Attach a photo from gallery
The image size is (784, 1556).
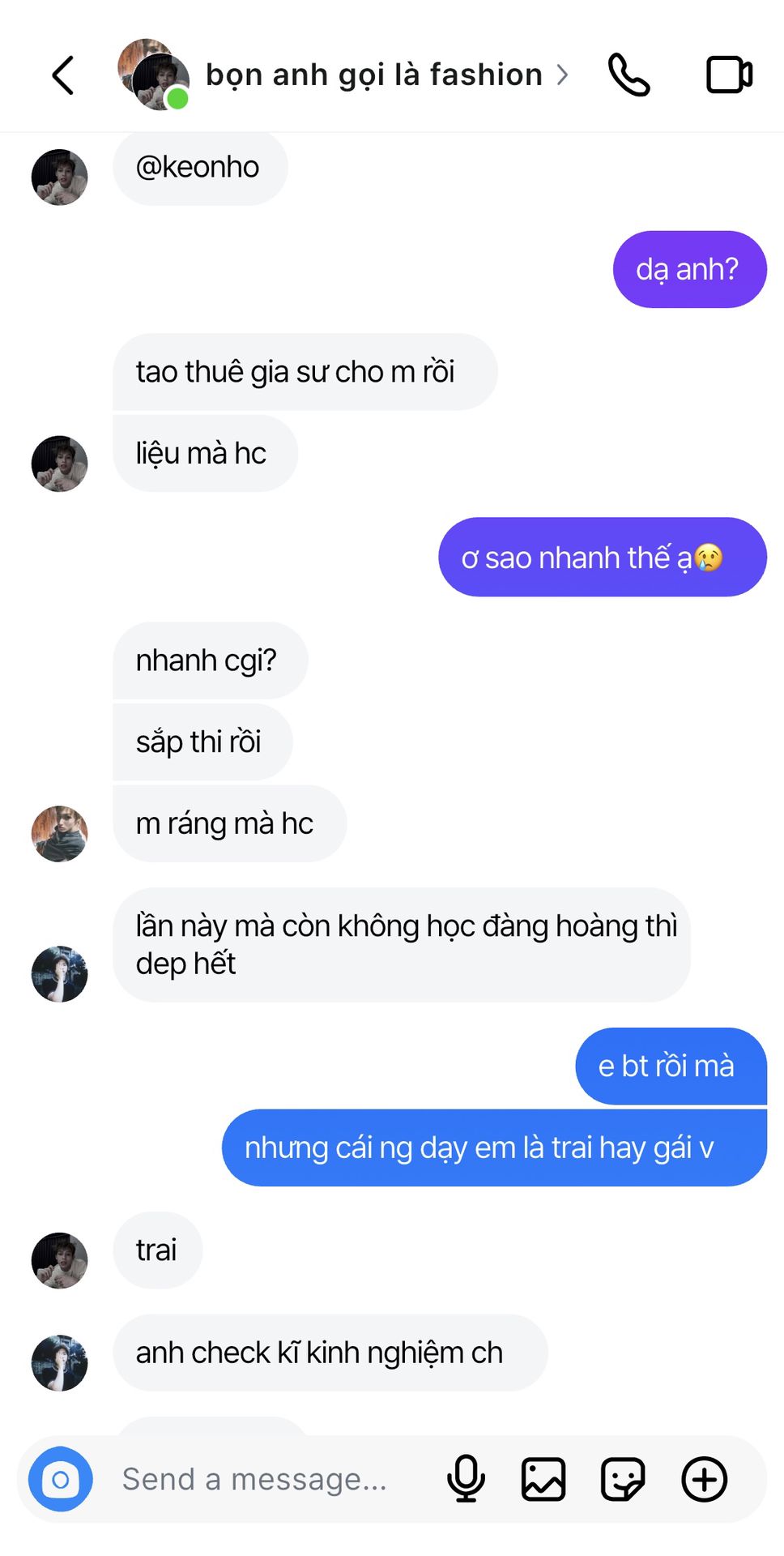coord(543,1480)
